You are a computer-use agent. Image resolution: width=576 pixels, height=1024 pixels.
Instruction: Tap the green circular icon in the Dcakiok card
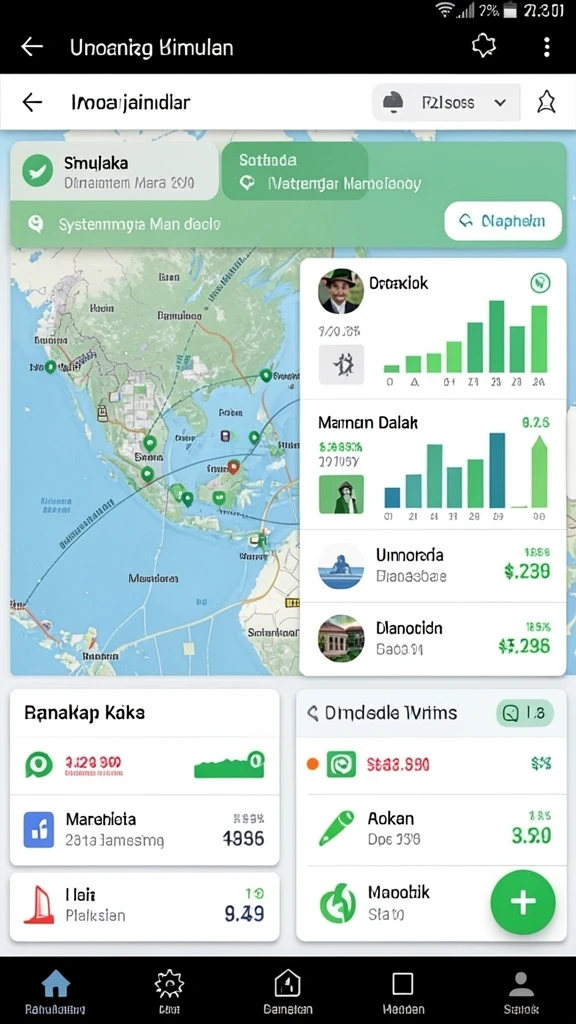539,283
